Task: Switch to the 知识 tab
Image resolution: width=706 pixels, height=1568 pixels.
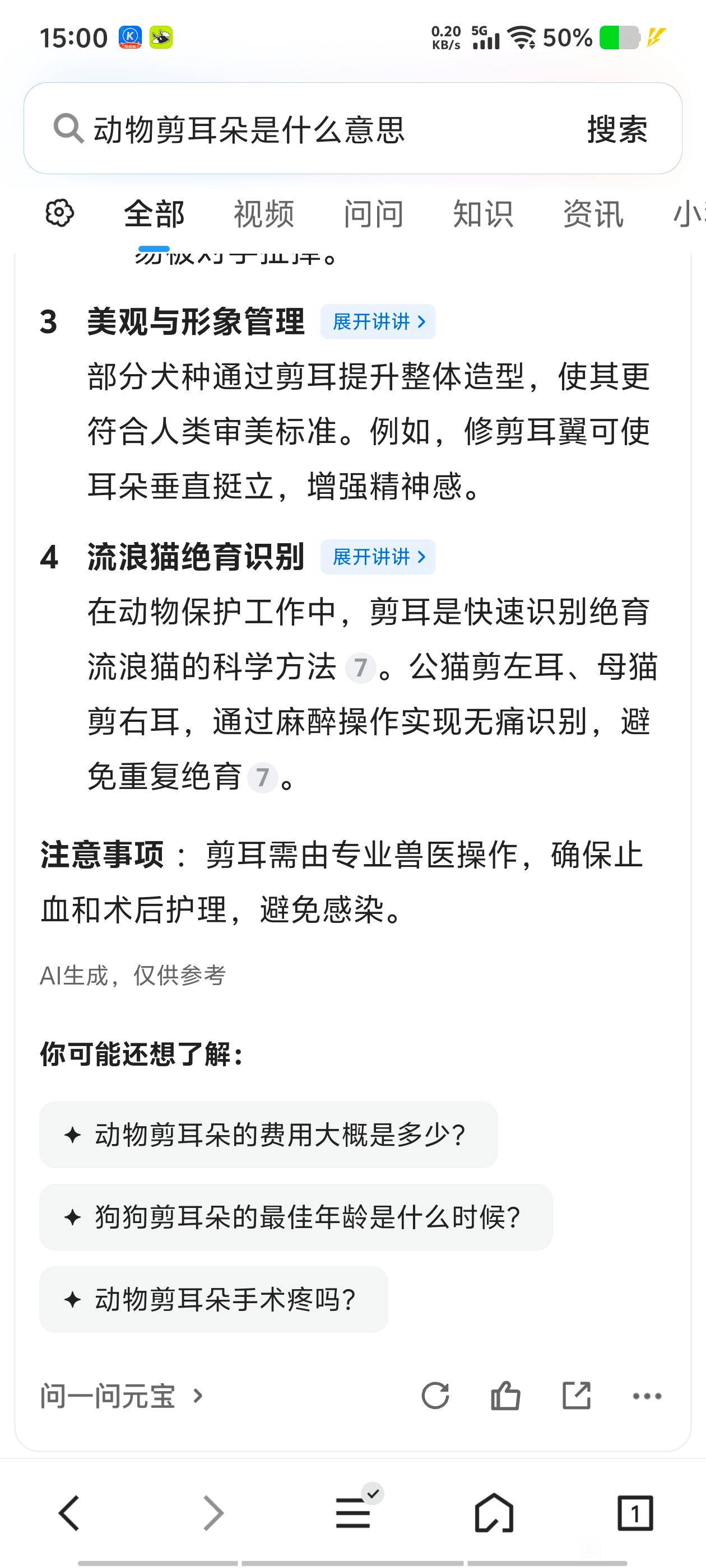Action: [483, 214]
